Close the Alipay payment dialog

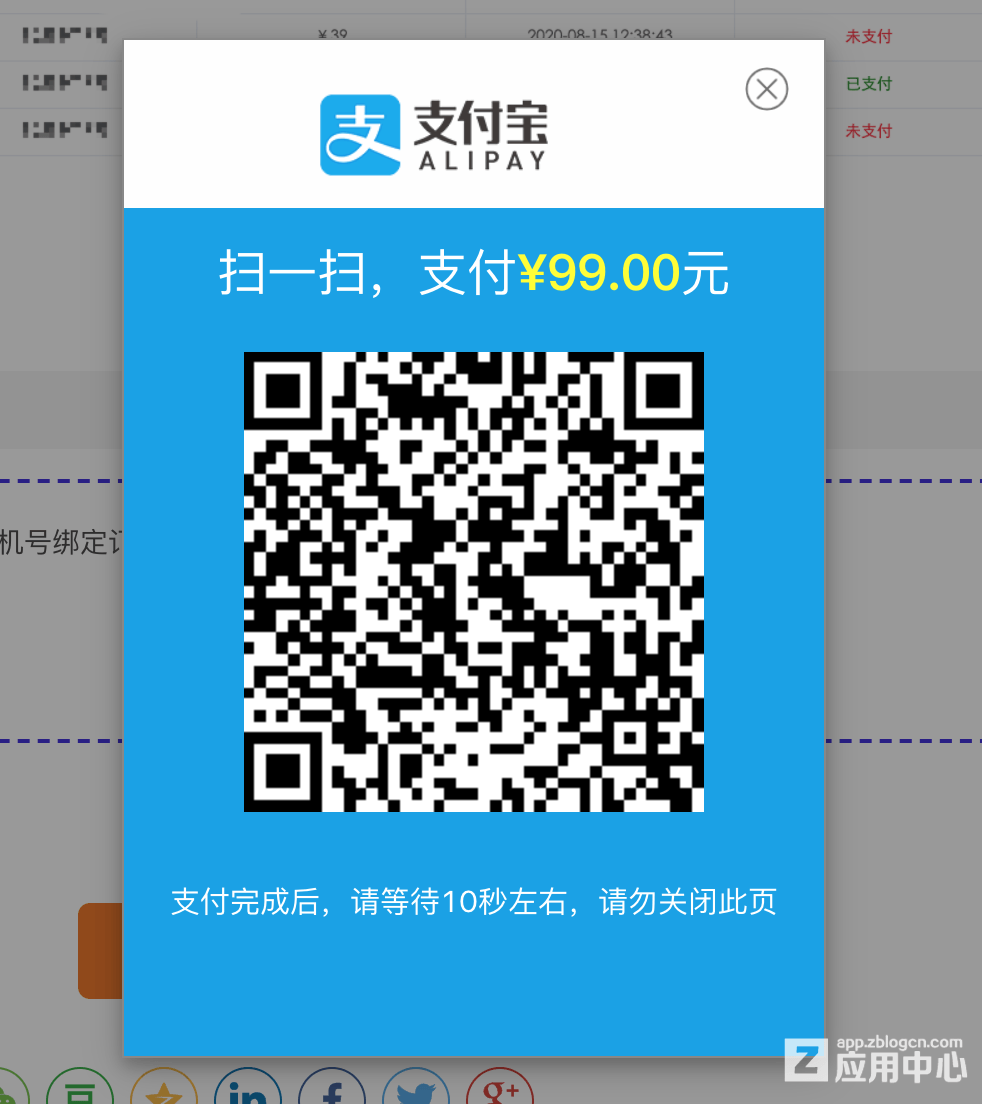click(x=767, y=89)
